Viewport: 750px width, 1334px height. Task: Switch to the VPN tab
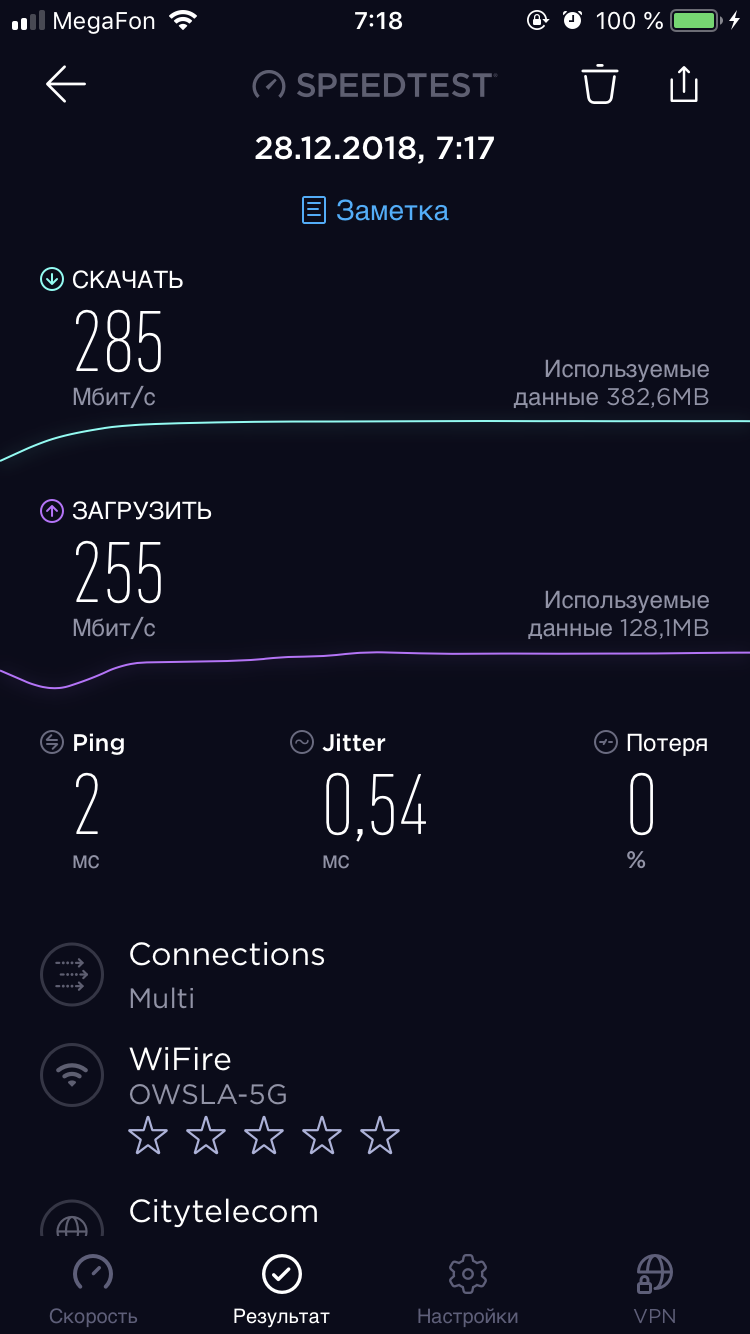(x=655, y=1288)
